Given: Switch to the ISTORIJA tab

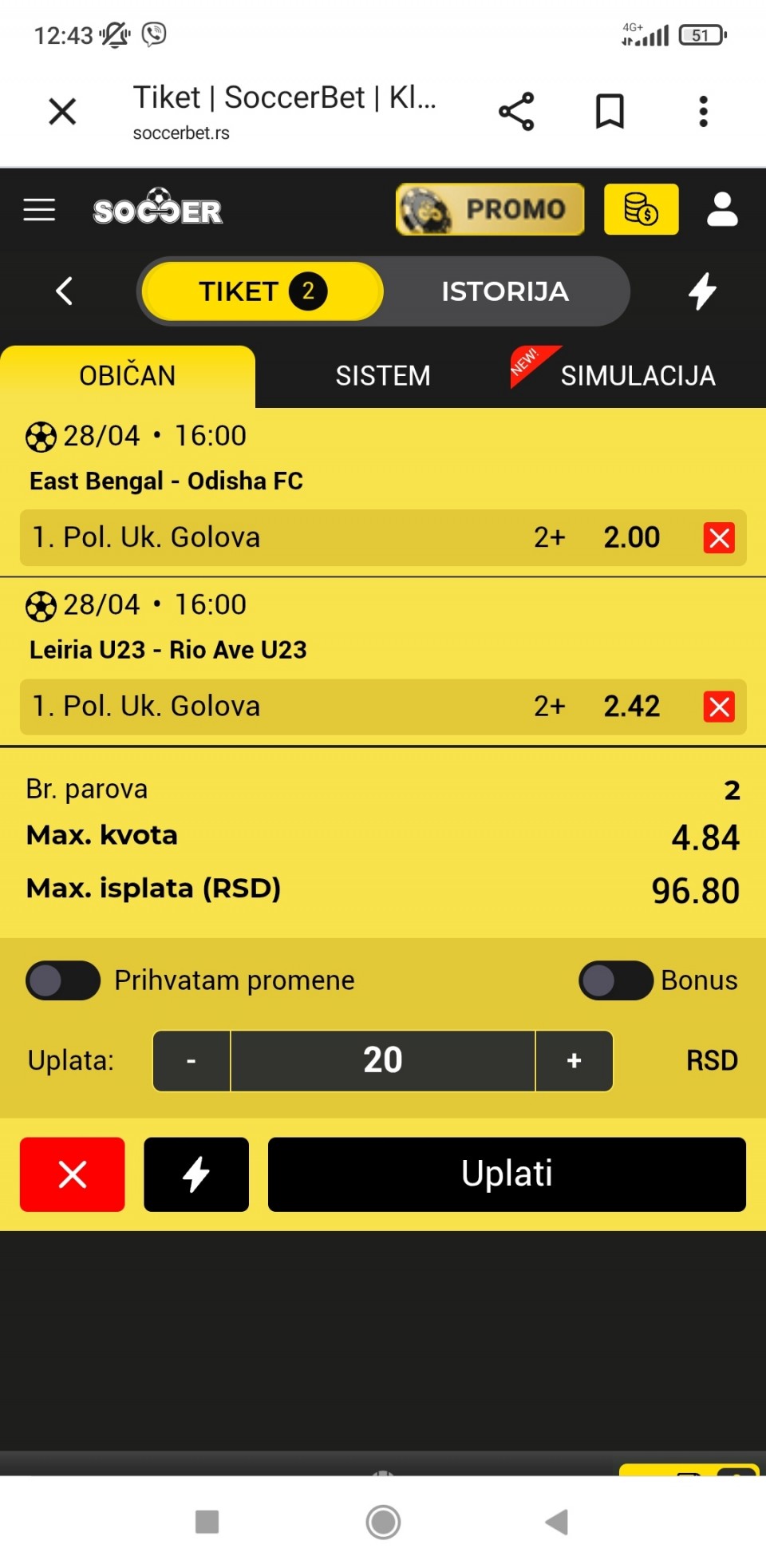Looking at the screenshot, I should tap(504, 291).
